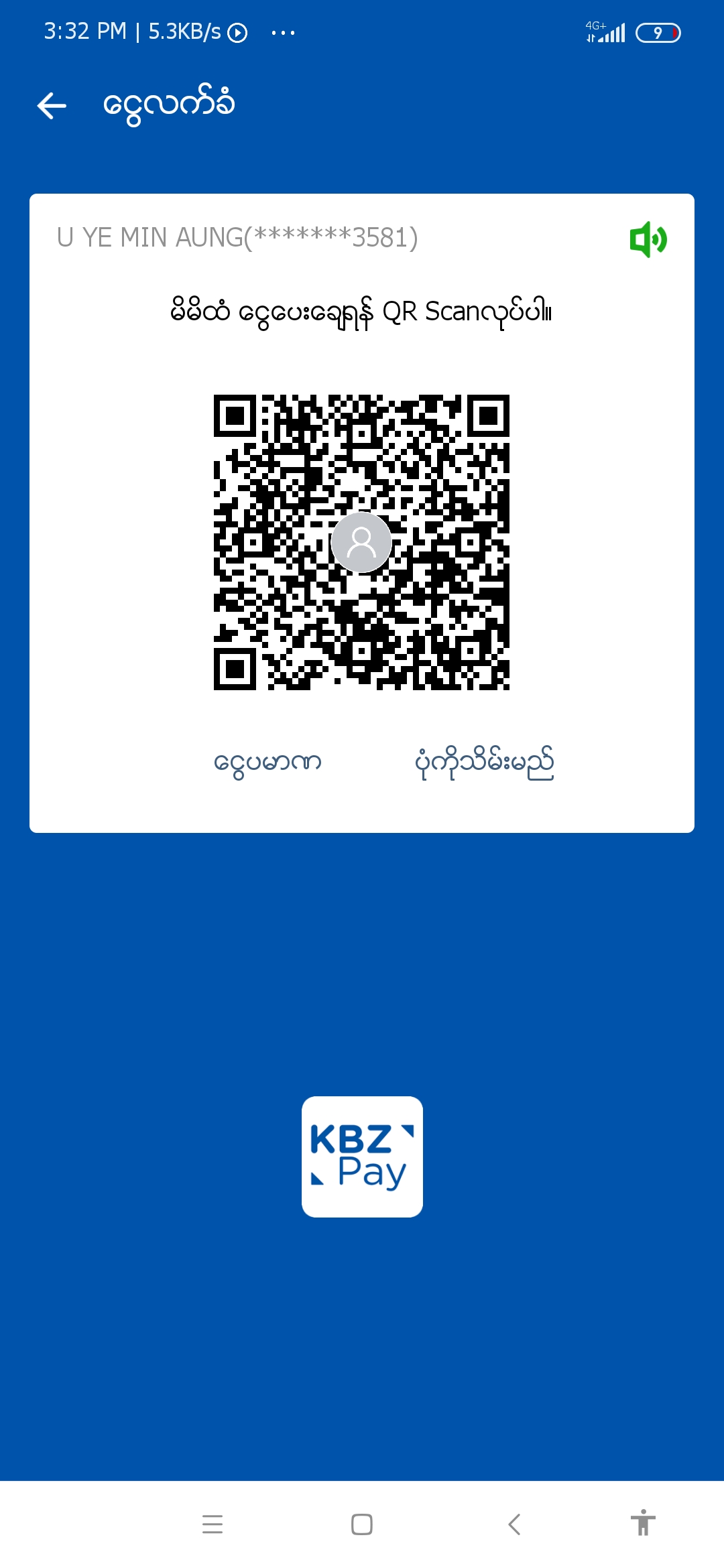The image size is (724, 1568).
Task: Go to the home screen
Action: pos(362,1524)
